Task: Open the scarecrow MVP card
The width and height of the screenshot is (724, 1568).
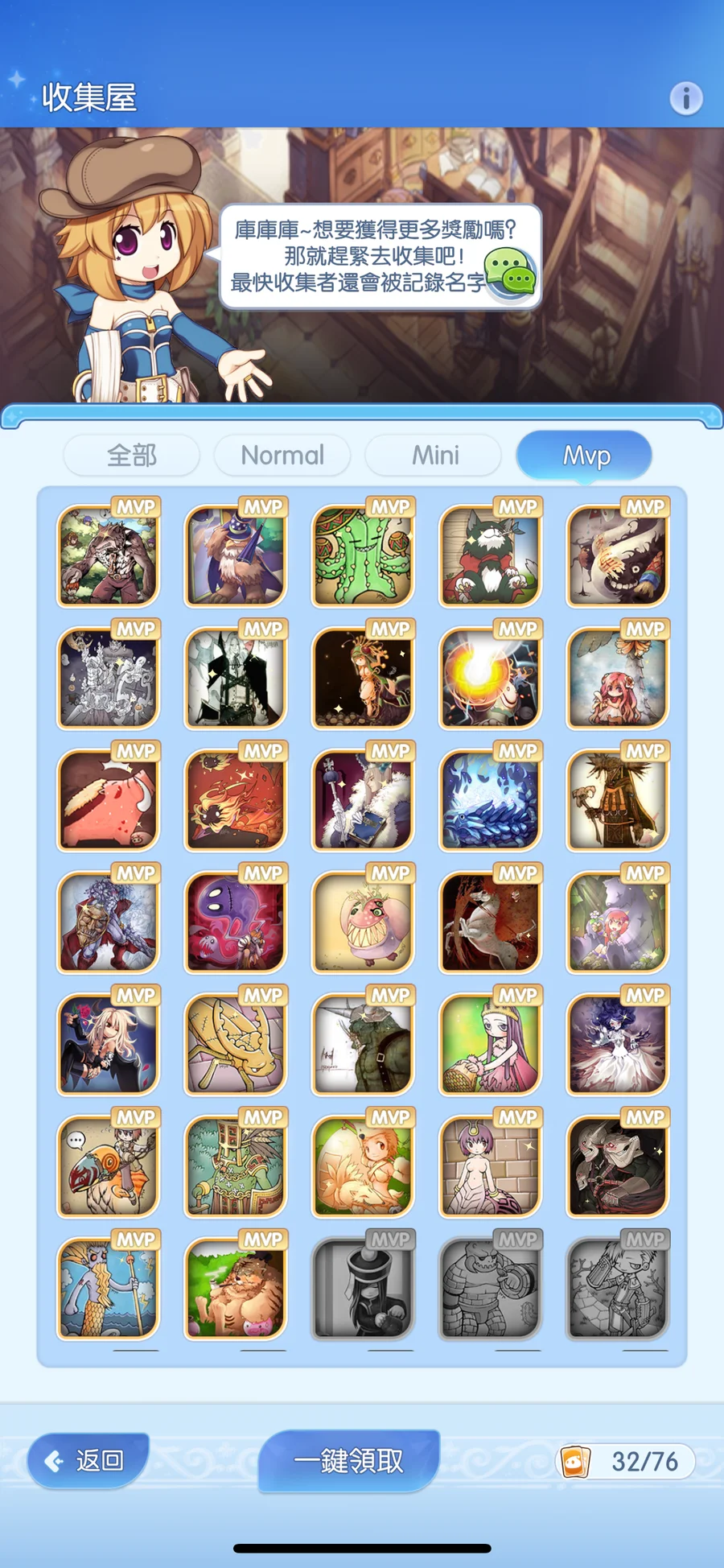Action: tap(618, 800)
